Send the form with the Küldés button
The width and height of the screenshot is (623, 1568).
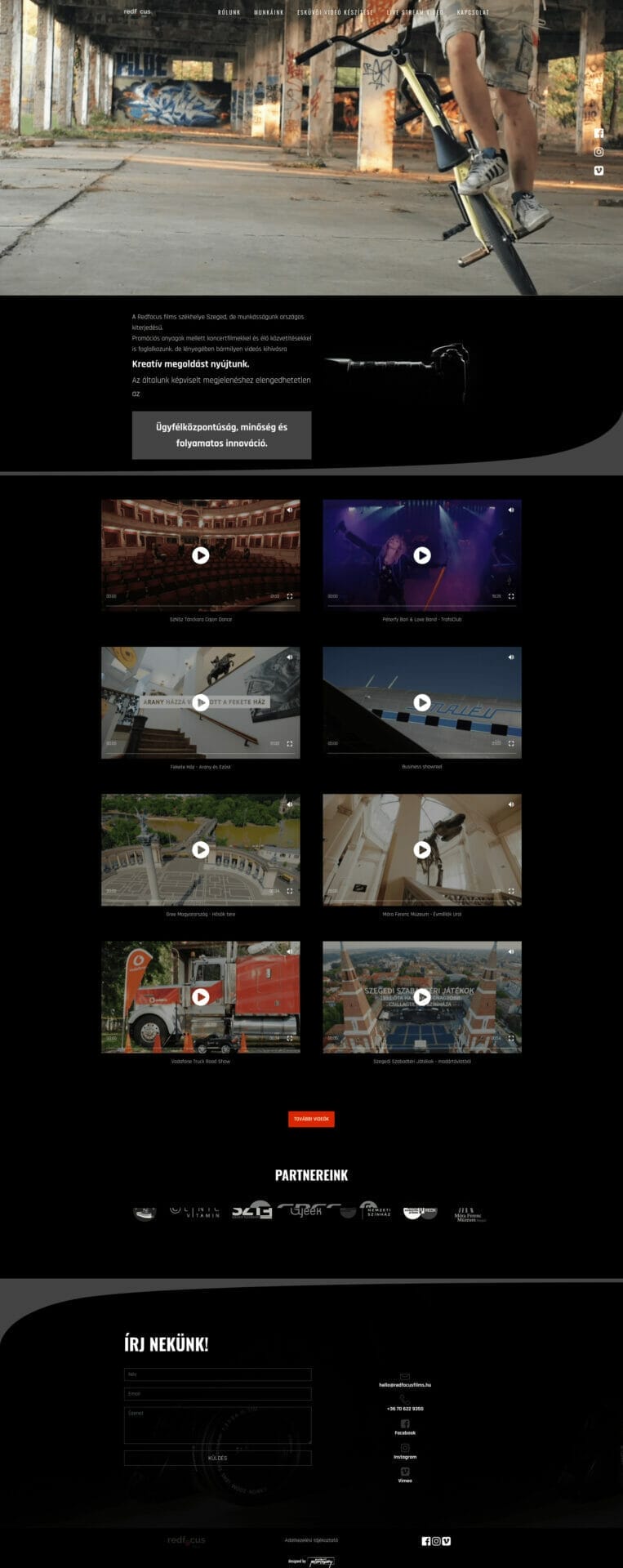(217, 1458)
